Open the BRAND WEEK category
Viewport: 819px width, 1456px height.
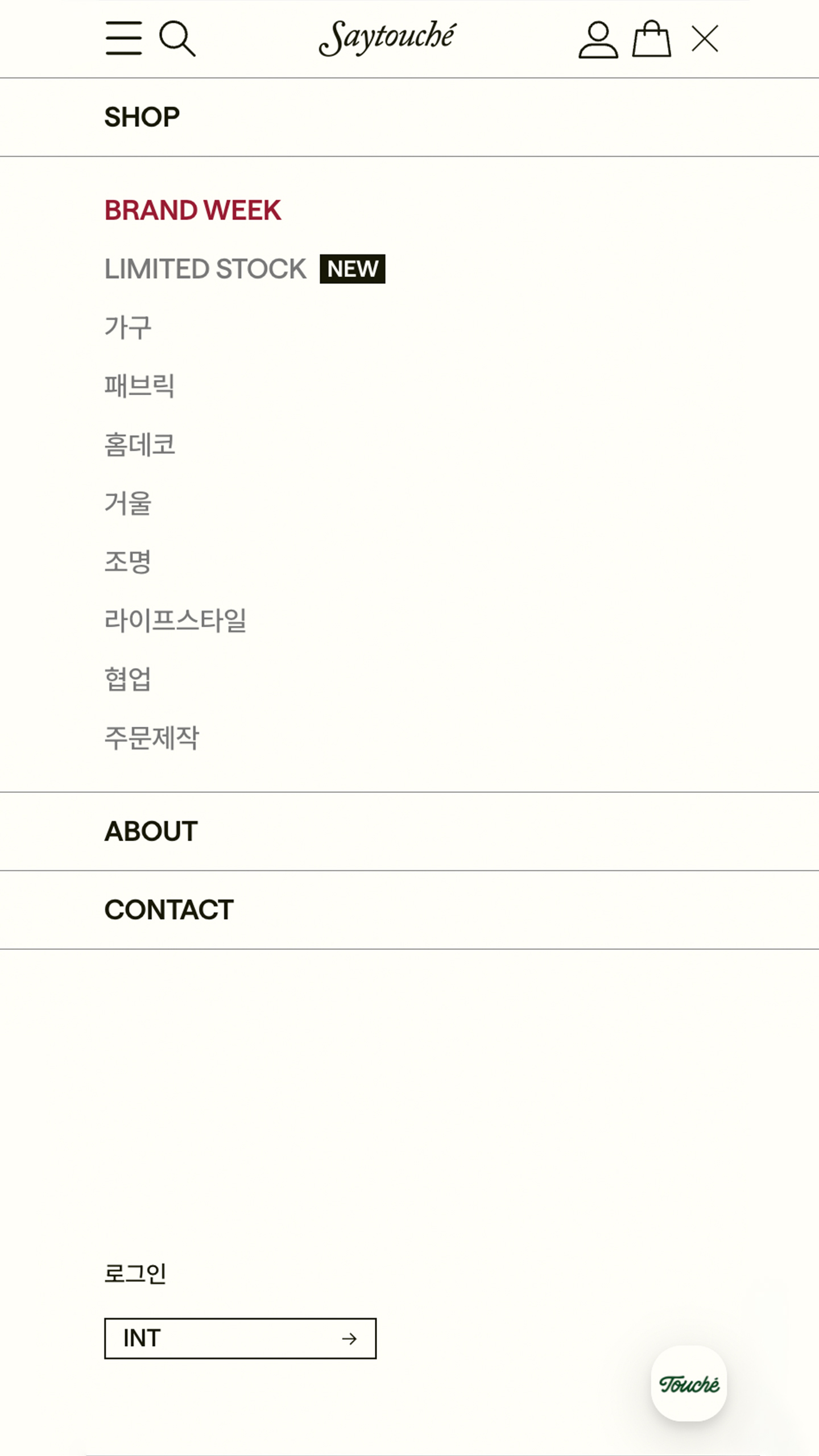point(193,210)
